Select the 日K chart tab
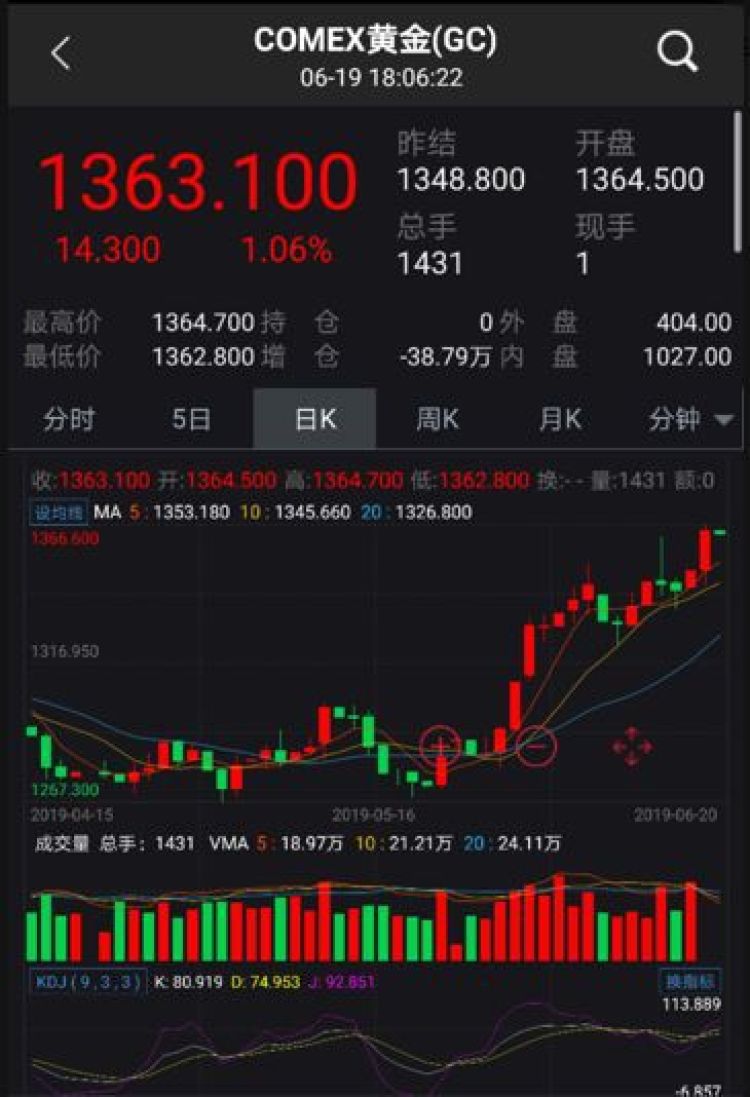The image size is (750, 1097). pyautogui.click(x=315, y=419)
